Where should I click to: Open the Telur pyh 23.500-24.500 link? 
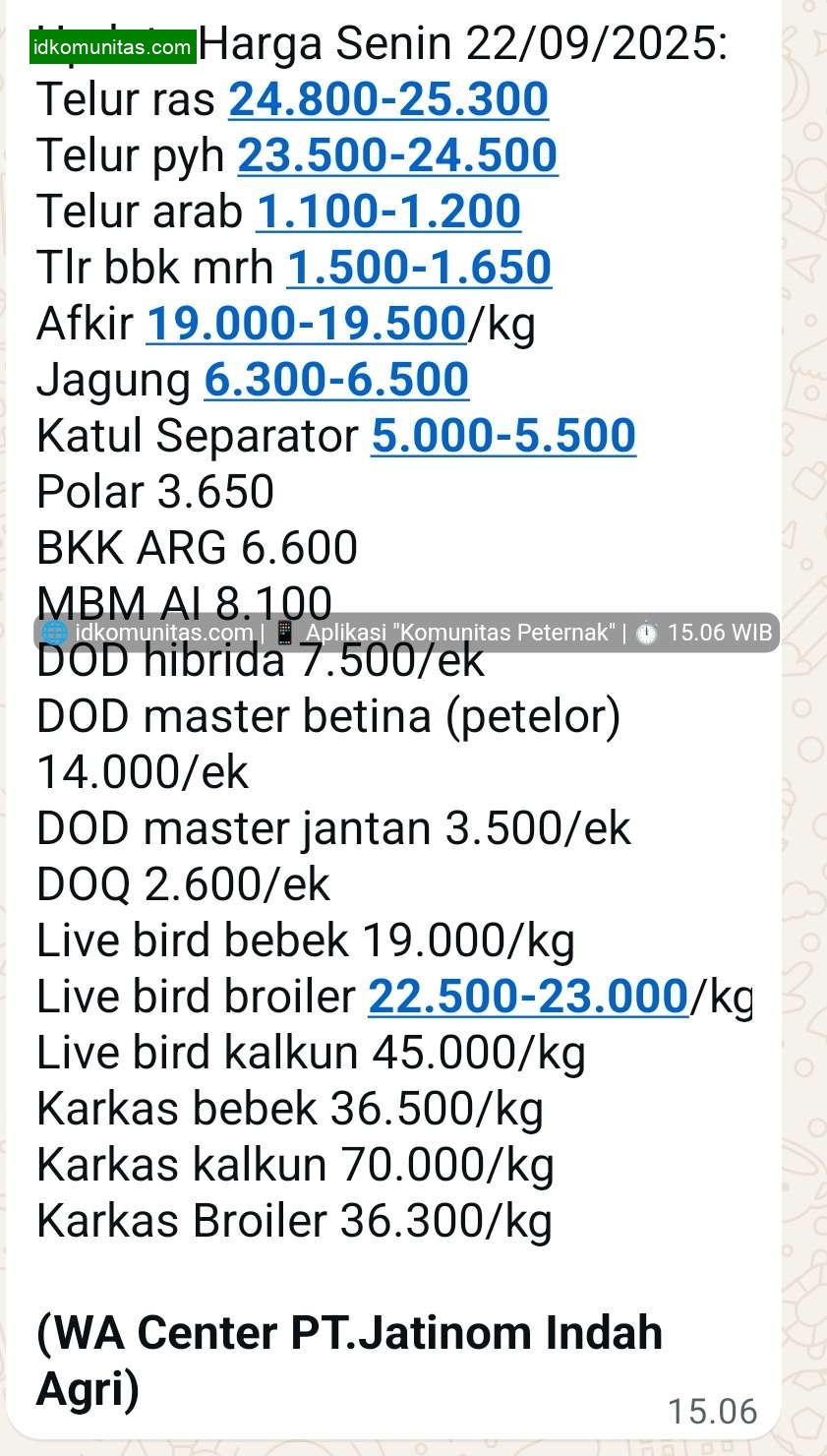click(x=397, y=155)
